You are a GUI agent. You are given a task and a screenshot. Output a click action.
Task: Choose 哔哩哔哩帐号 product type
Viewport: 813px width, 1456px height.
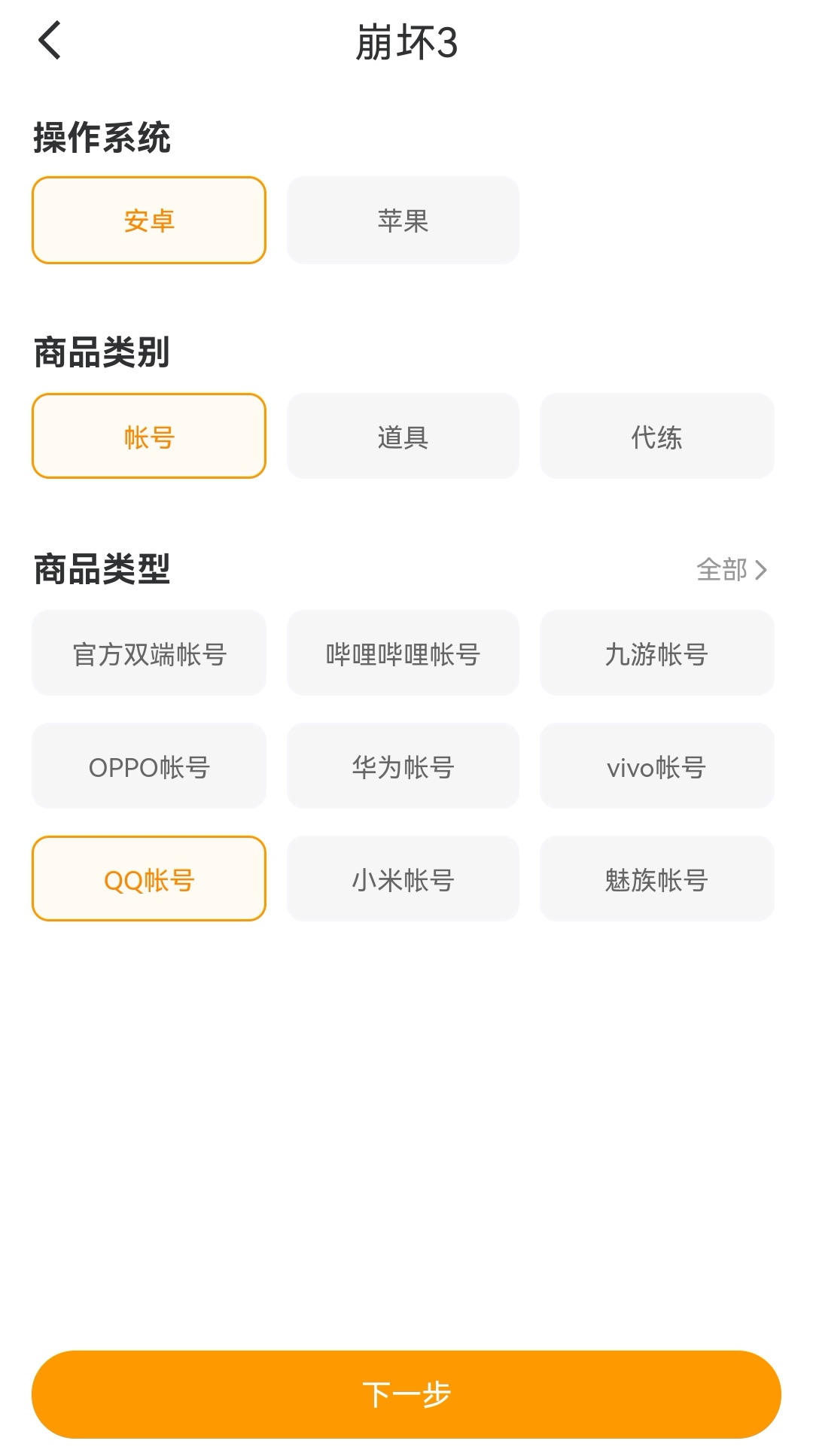click(403, 653)
